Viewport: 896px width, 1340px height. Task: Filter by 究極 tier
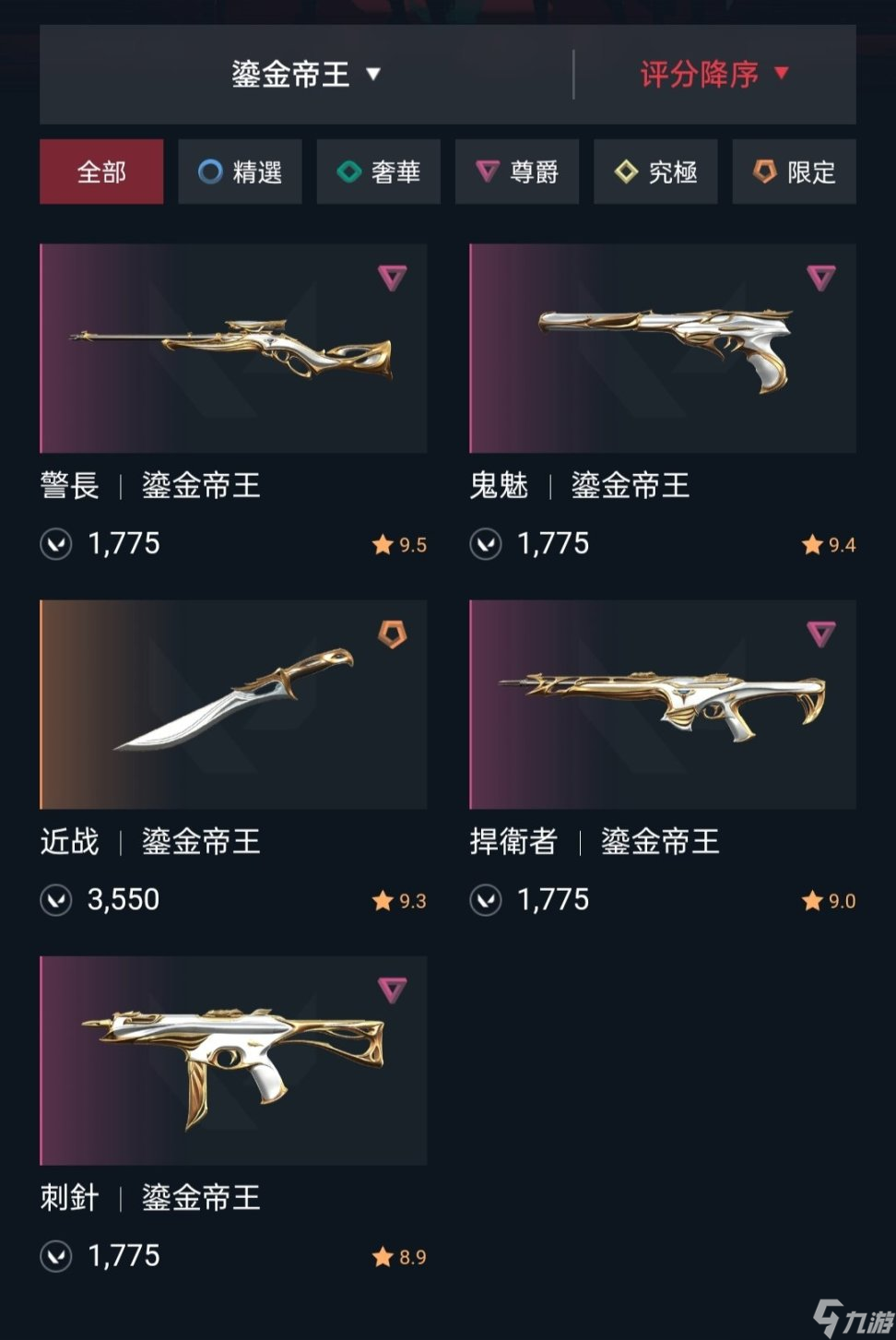[x=655, y=172]
